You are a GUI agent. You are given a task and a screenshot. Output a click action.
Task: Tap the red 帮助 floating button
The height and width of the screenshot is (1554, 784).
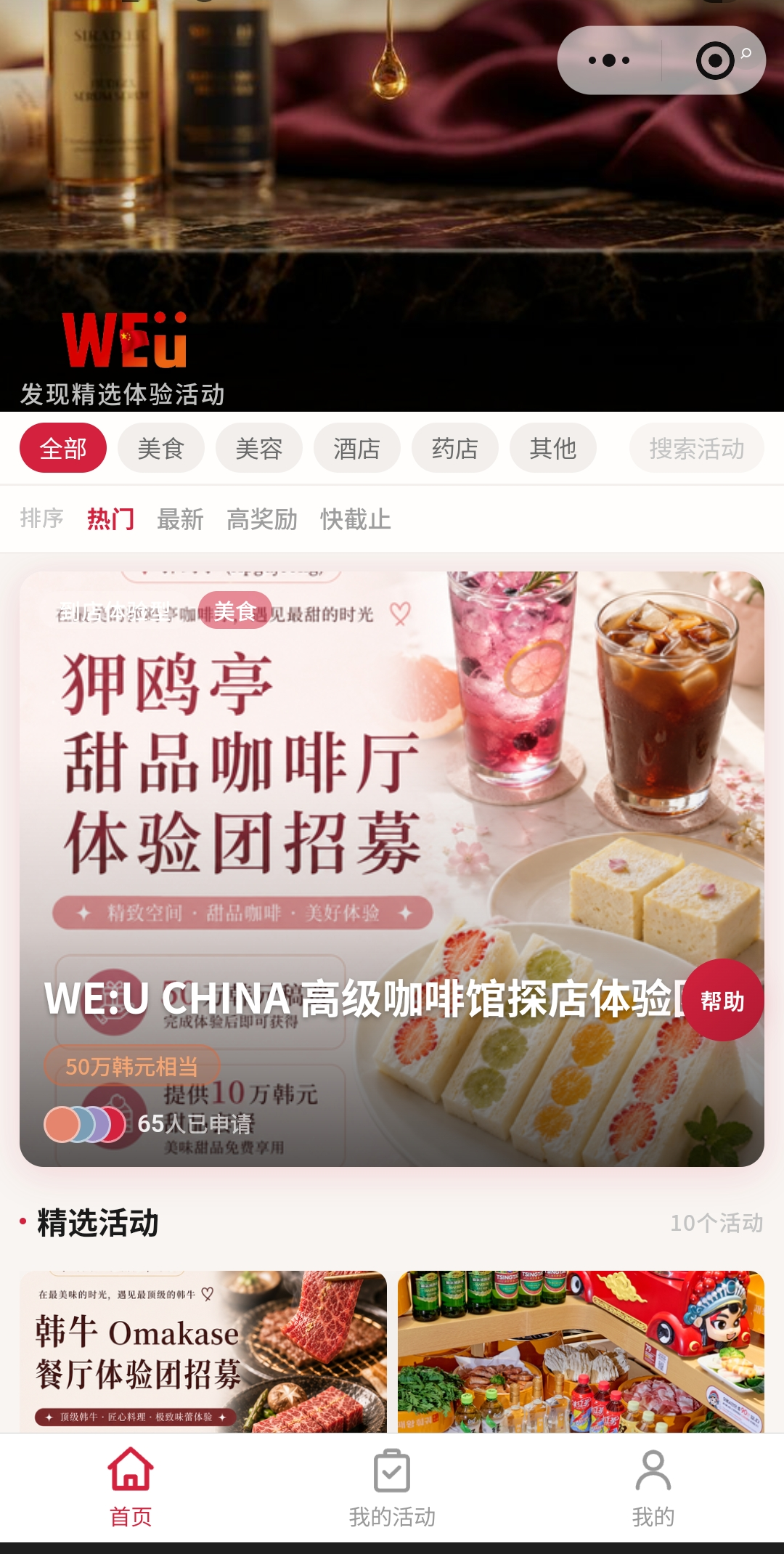[x=723, y=1001]
